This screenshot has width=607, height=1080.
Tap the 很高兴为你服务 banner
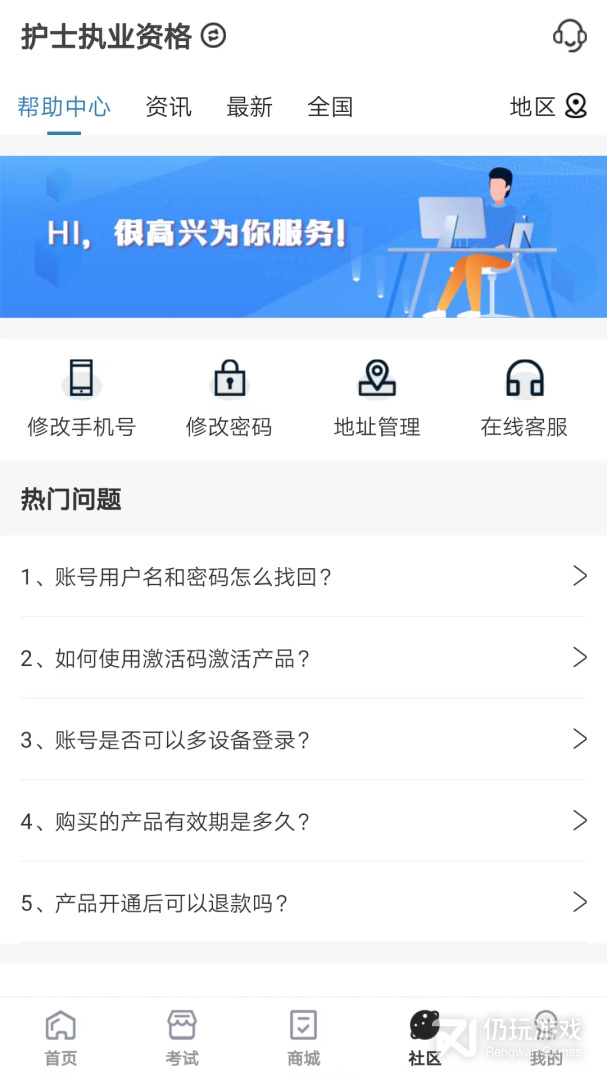tap(303, 237)
